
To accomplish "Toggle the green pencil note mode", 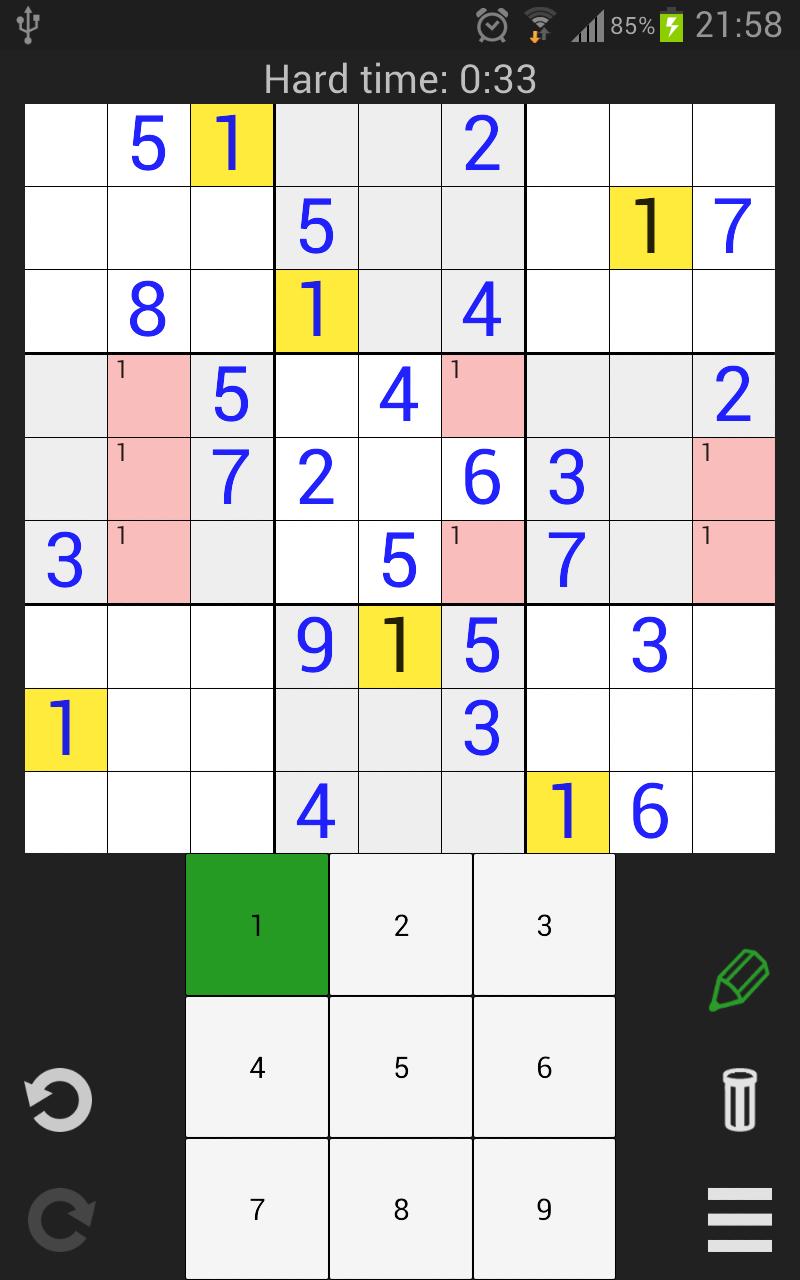I will [739, 980].
